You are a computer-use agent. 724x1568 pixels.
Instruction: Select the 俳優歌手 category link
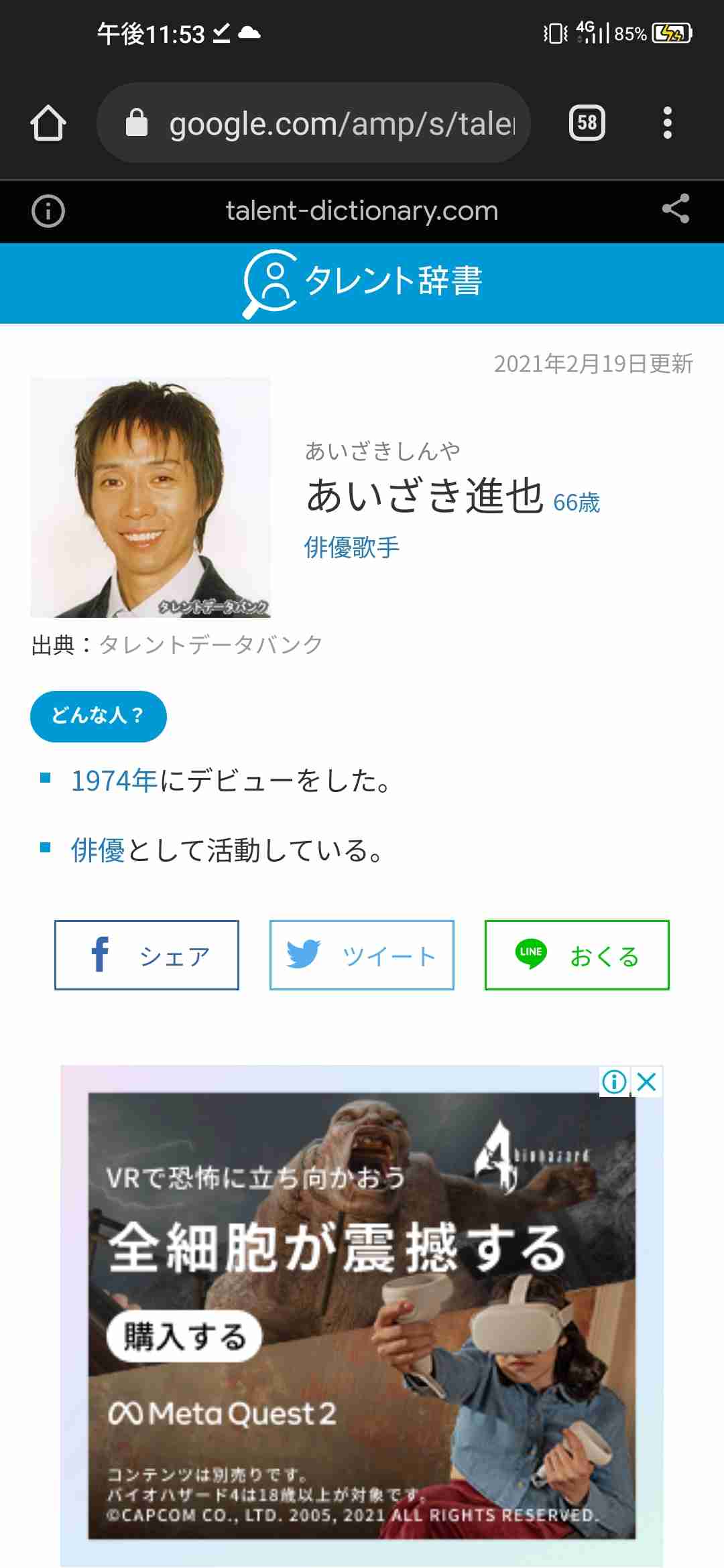point(351,546)
